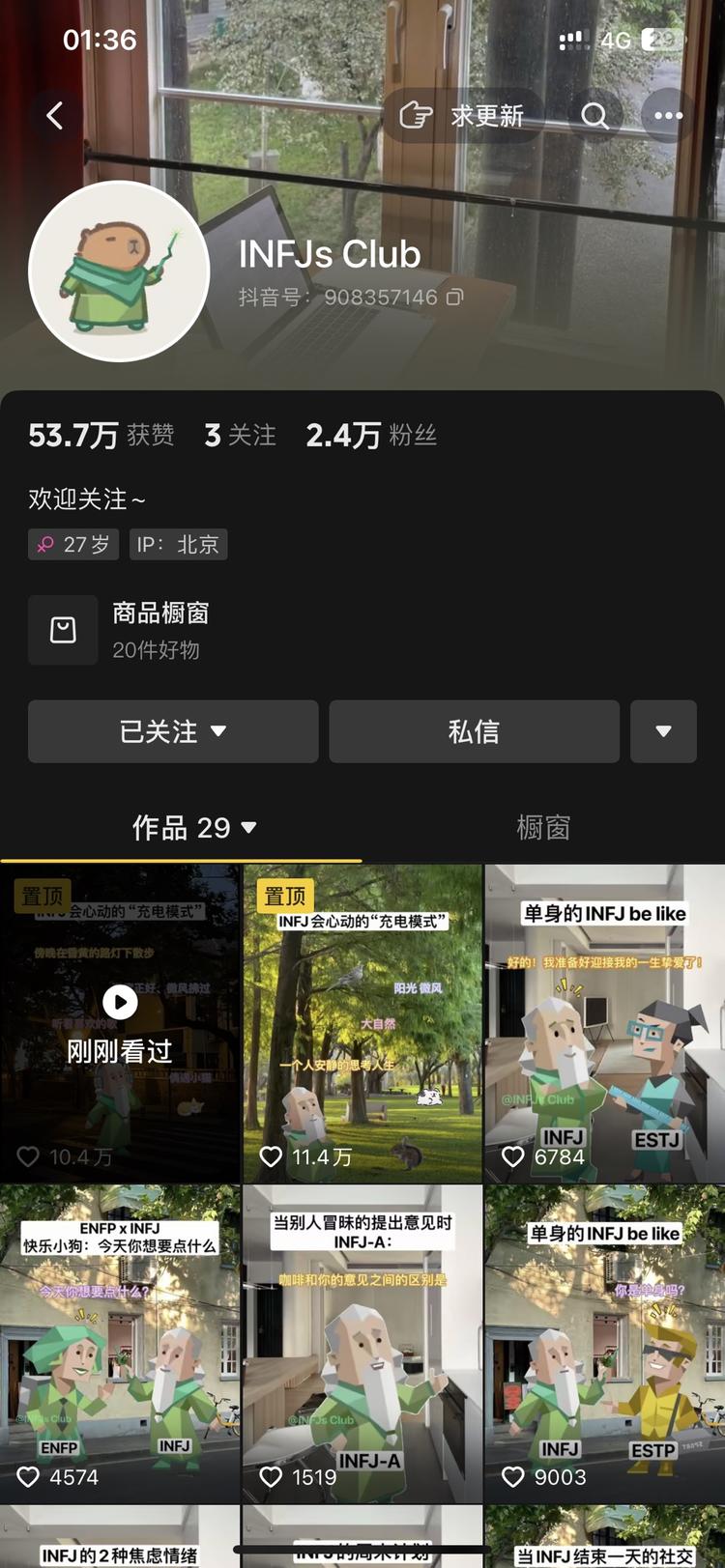Tap 私信 to message INFJs Club

[474, 732]
